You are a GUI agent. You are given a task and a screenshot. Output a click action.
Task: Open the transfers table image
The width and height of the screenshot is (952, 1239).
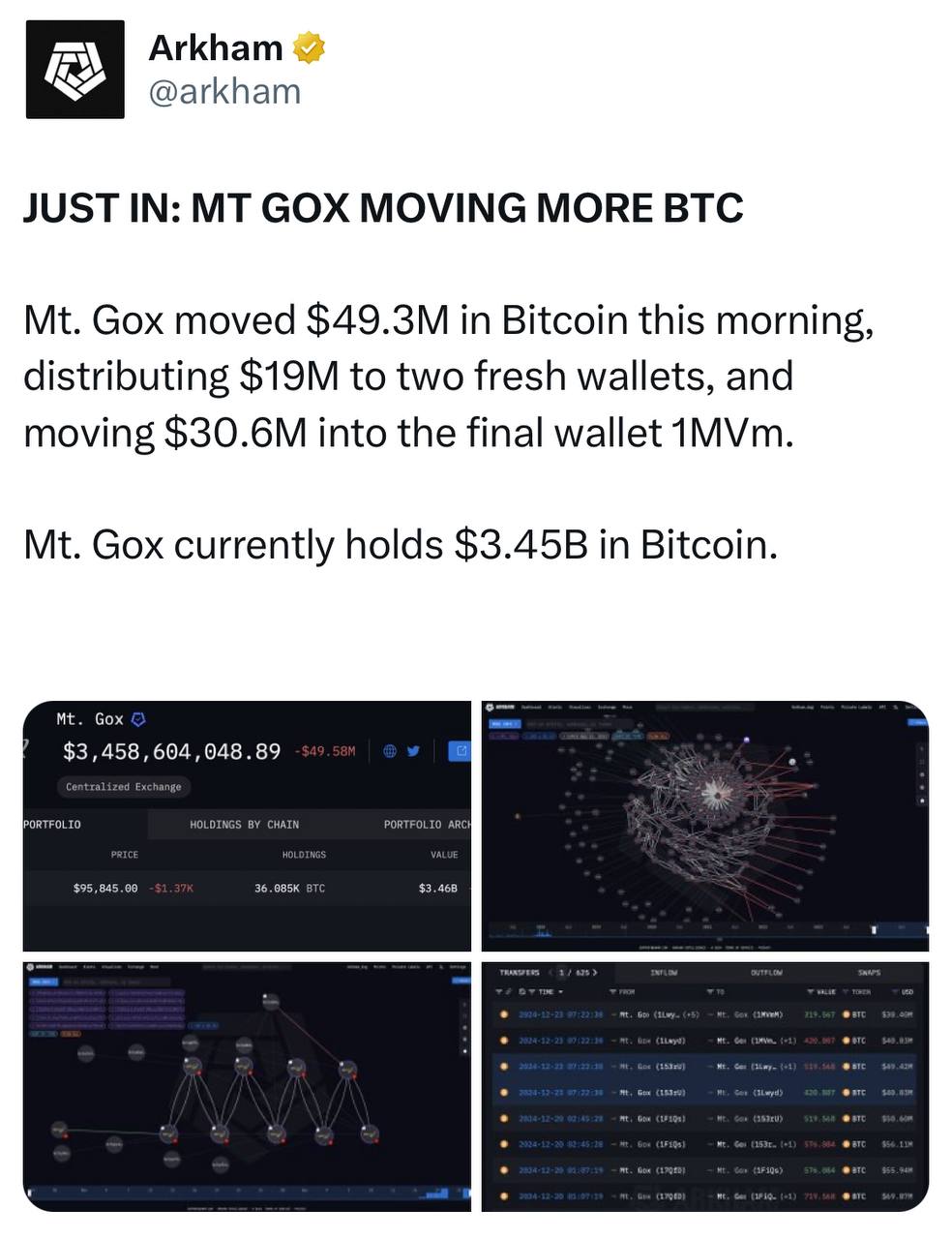[704, 1086]
